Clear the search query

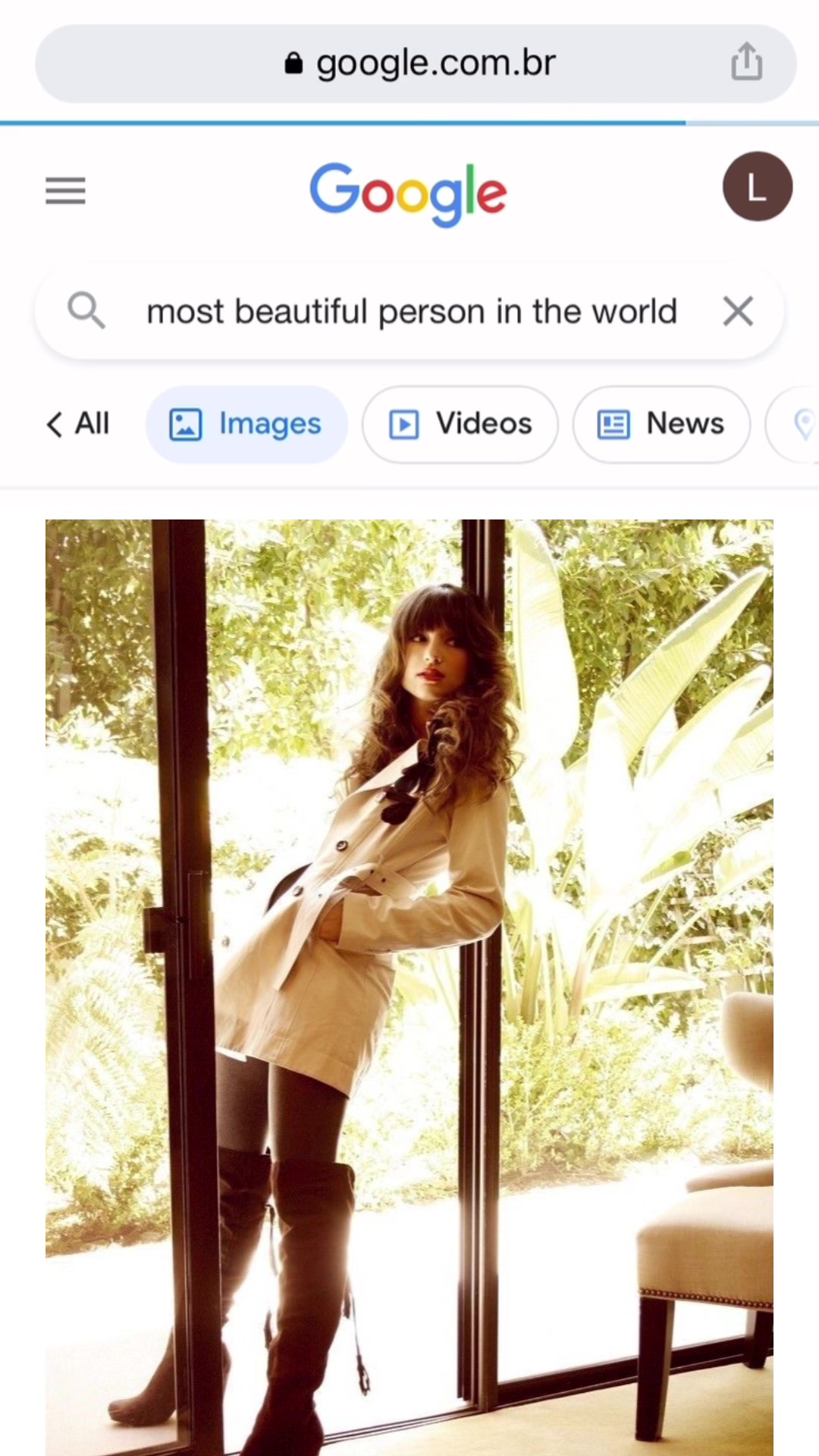click(x=738, y=312)
